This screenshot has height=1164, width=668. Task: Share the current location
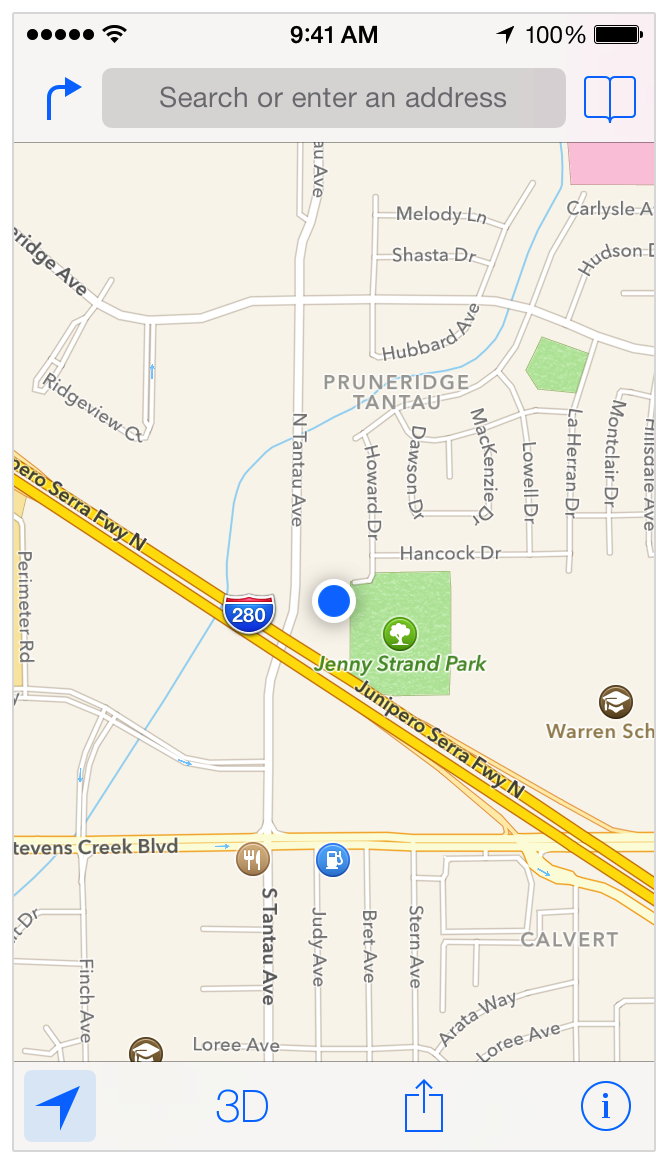(x=424, y=1105)
